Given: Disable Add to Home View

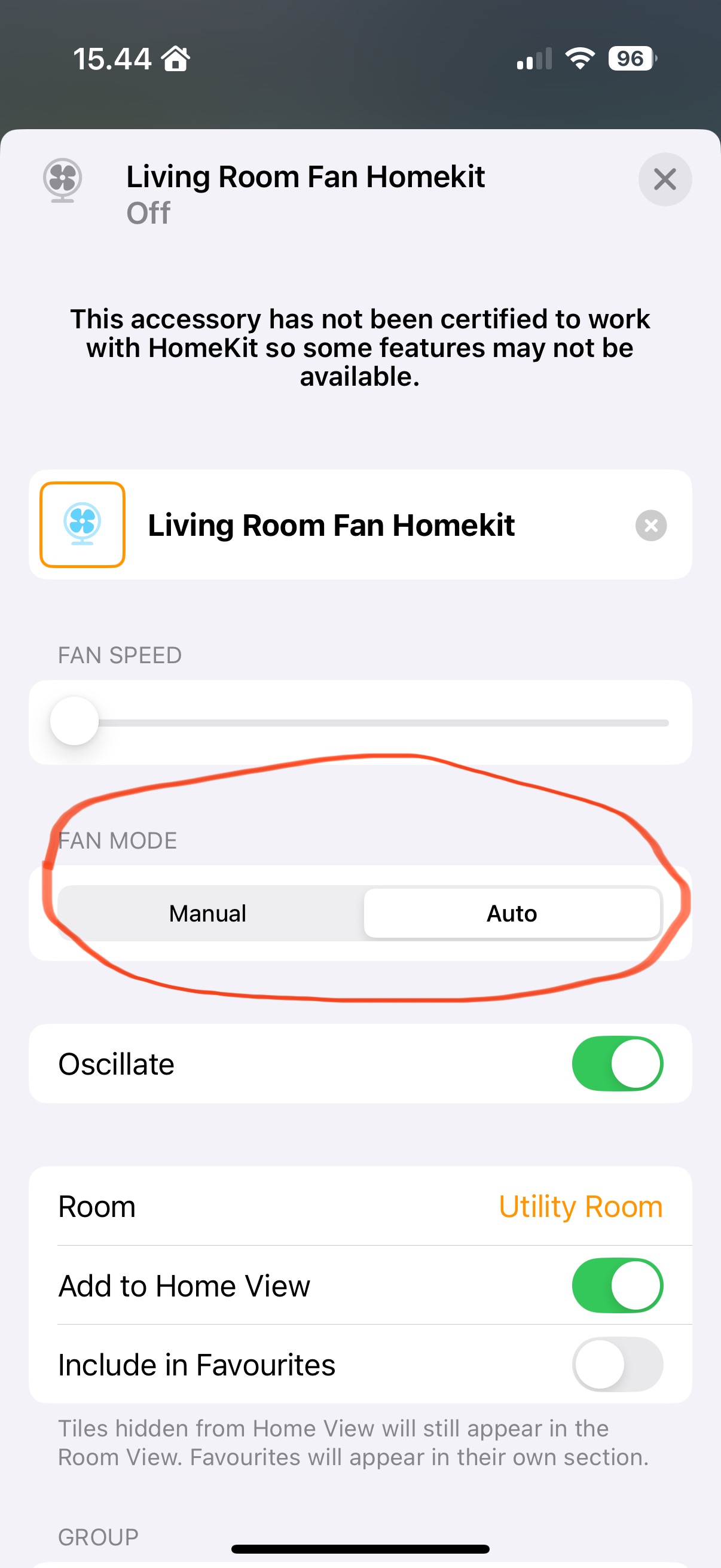Looking at the screenshot, I should click(618, 1286).
